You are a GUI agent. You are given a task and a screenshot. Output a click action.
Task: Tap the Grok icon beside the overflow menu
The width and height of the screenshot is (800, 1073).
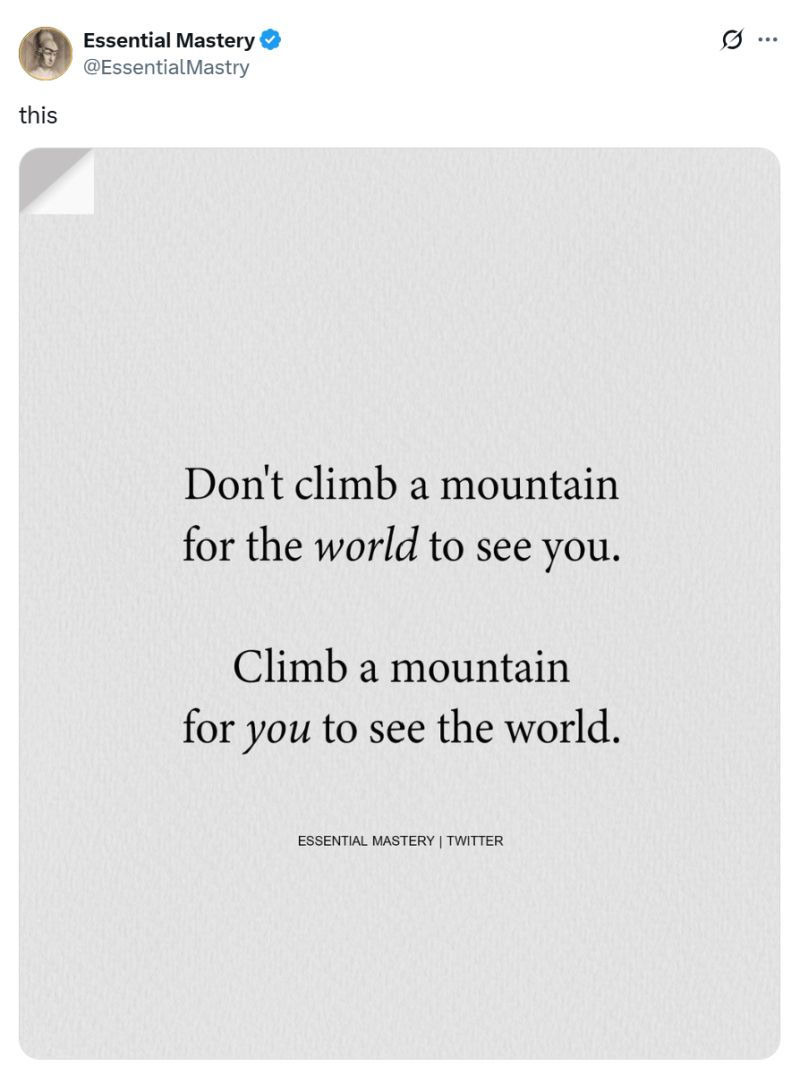pyautogui.click(x=732, y=40)
